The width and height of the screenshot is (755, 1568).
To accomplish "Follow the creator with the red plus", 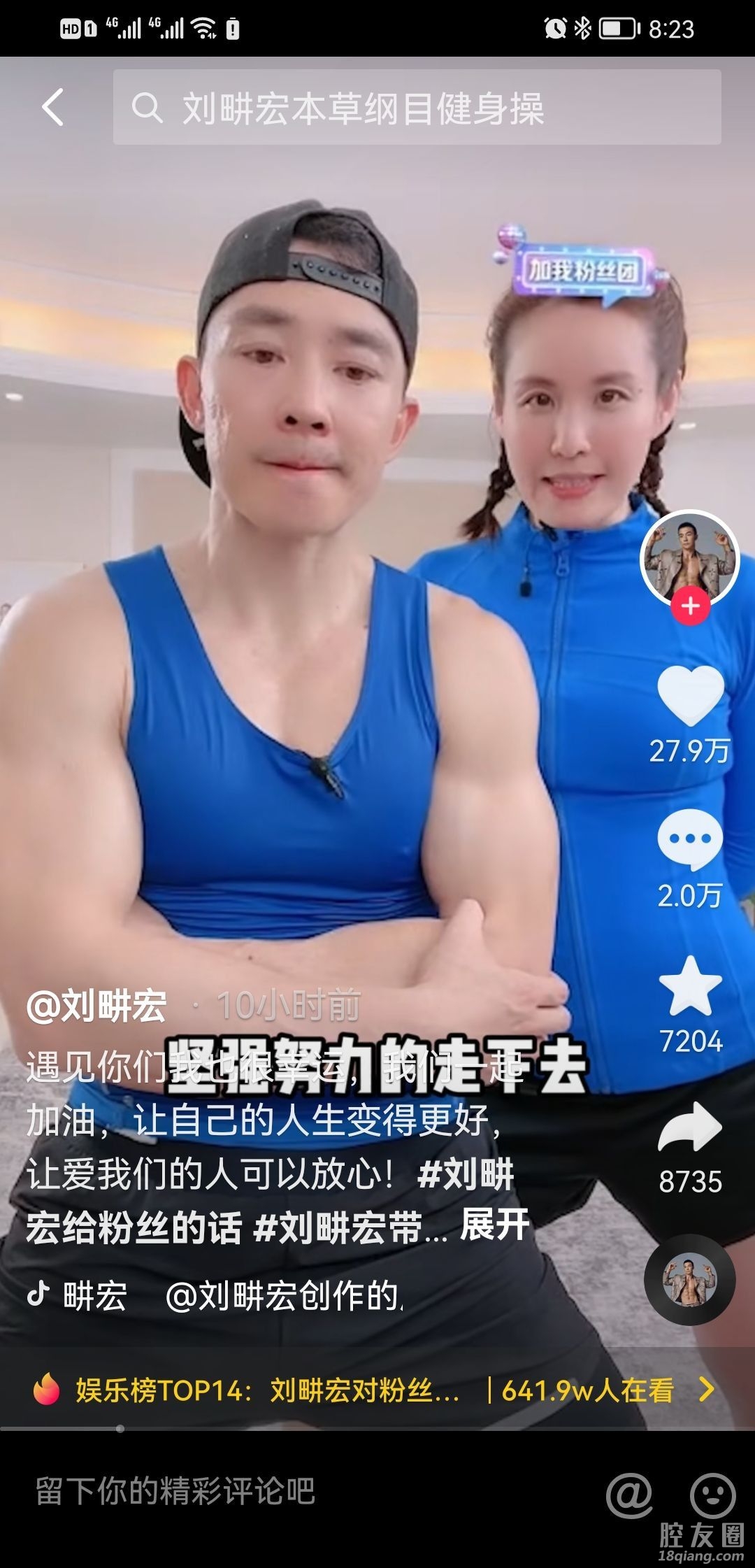I will [691, 606].
